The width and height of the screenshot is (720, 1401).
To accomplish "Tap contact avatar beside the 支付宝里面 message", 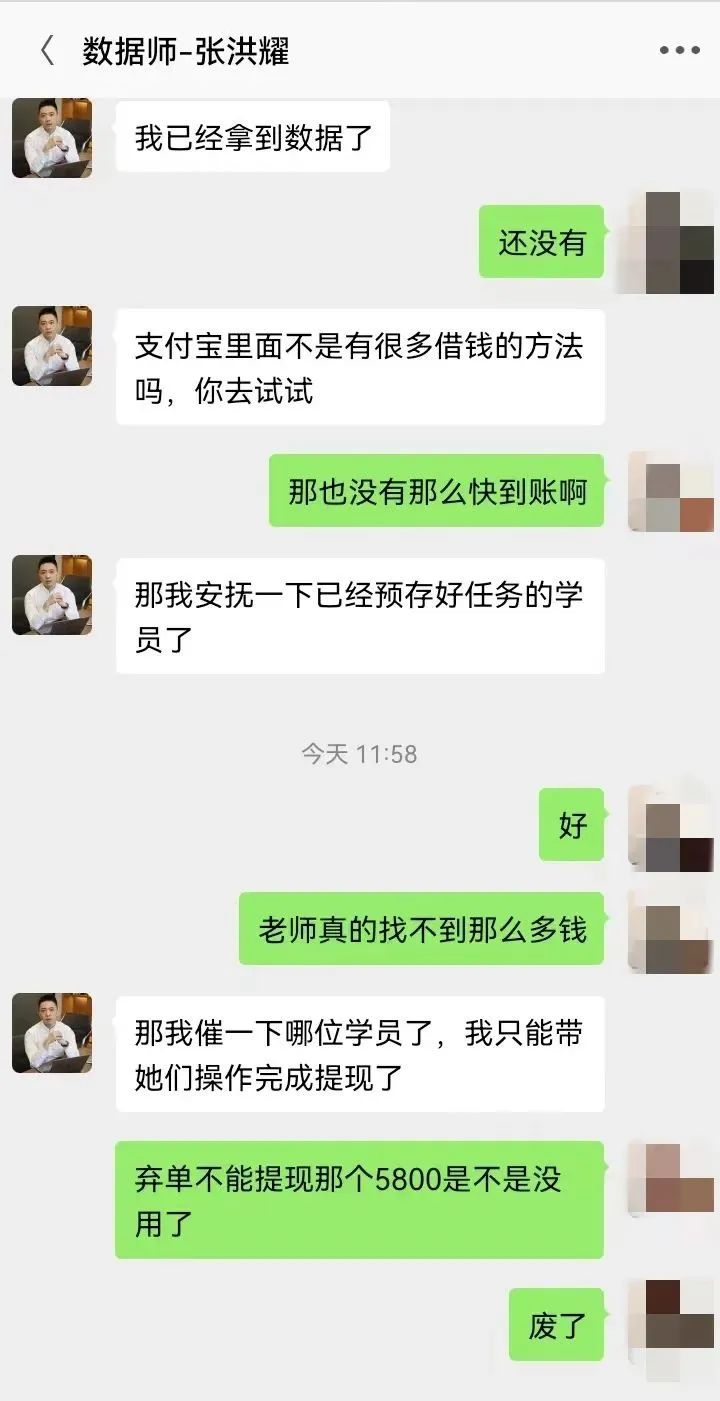I will 52,346.
